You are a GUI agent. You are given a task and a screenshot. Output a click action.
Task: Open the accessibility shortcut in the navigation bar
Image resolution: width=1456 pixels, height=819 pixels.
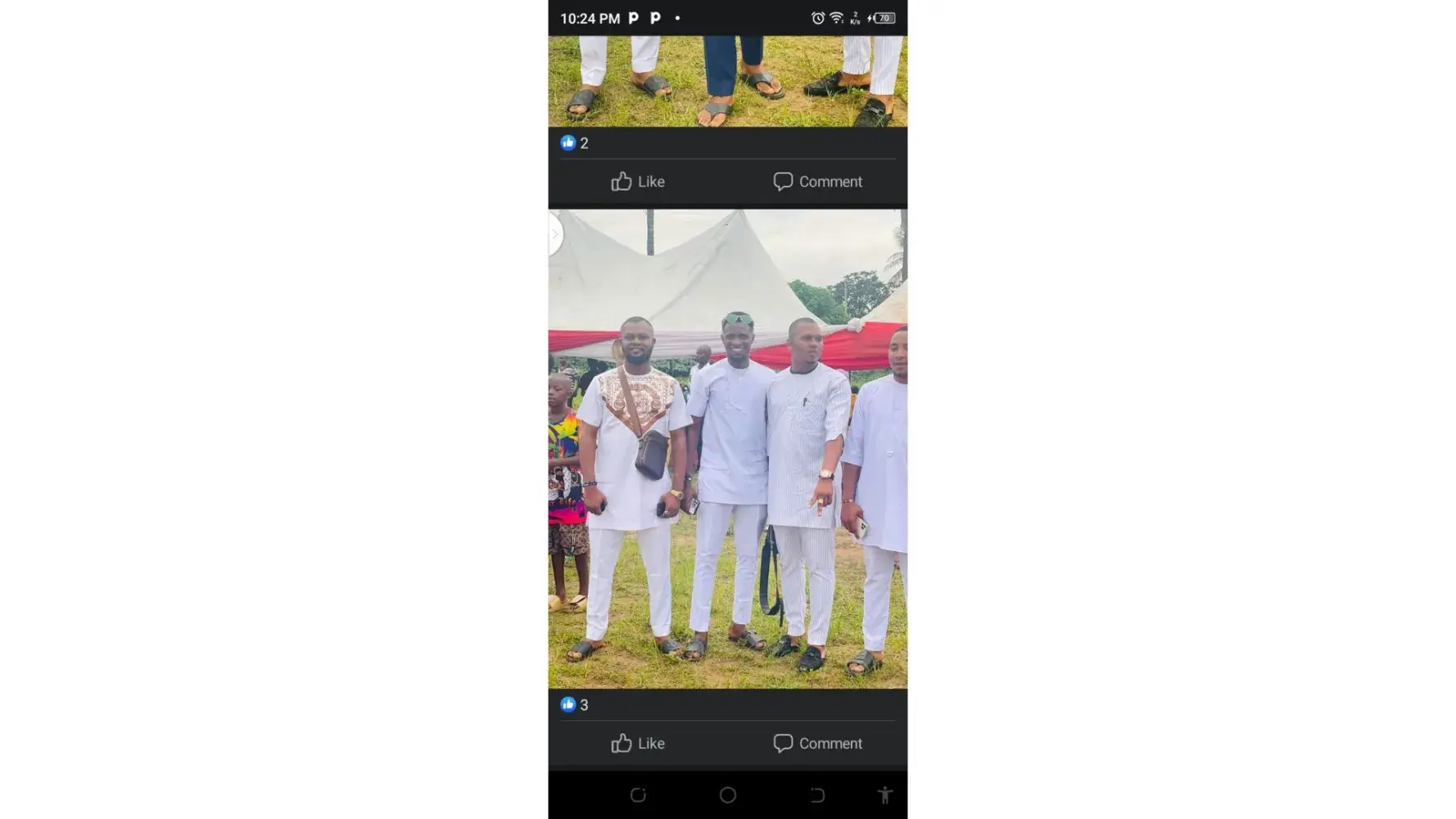coord(884,795)
